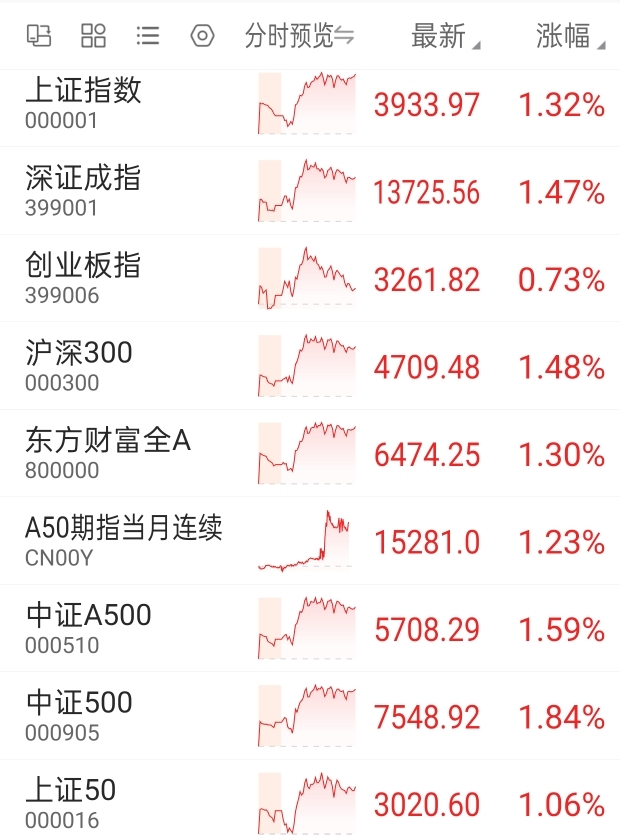Open the hexagon settings icon
This screenshot has height=835, width=620.
[202, 36]
